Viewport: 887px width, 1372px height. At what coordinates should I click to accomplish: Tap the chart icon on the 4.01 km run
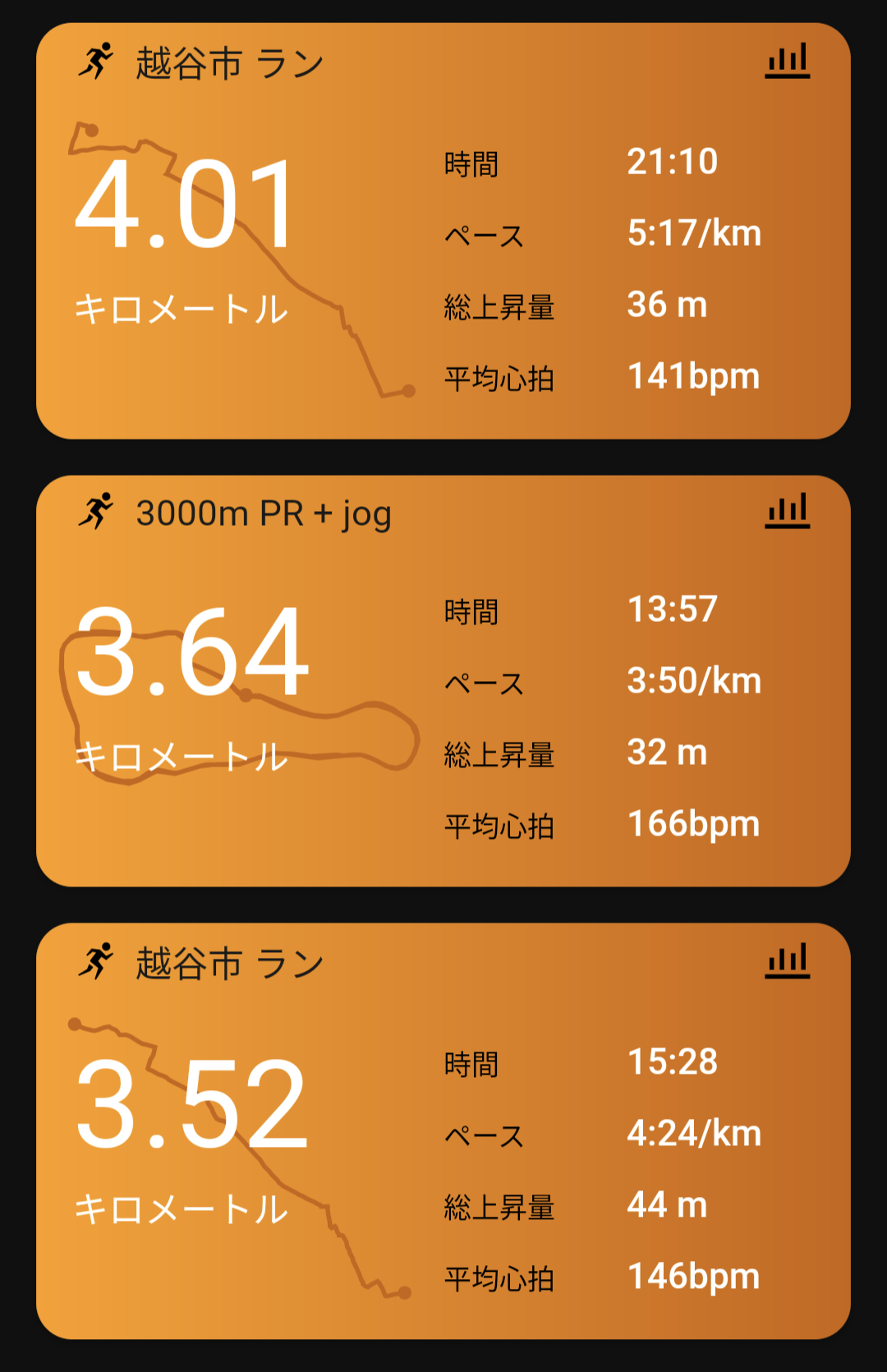[787, 62]
